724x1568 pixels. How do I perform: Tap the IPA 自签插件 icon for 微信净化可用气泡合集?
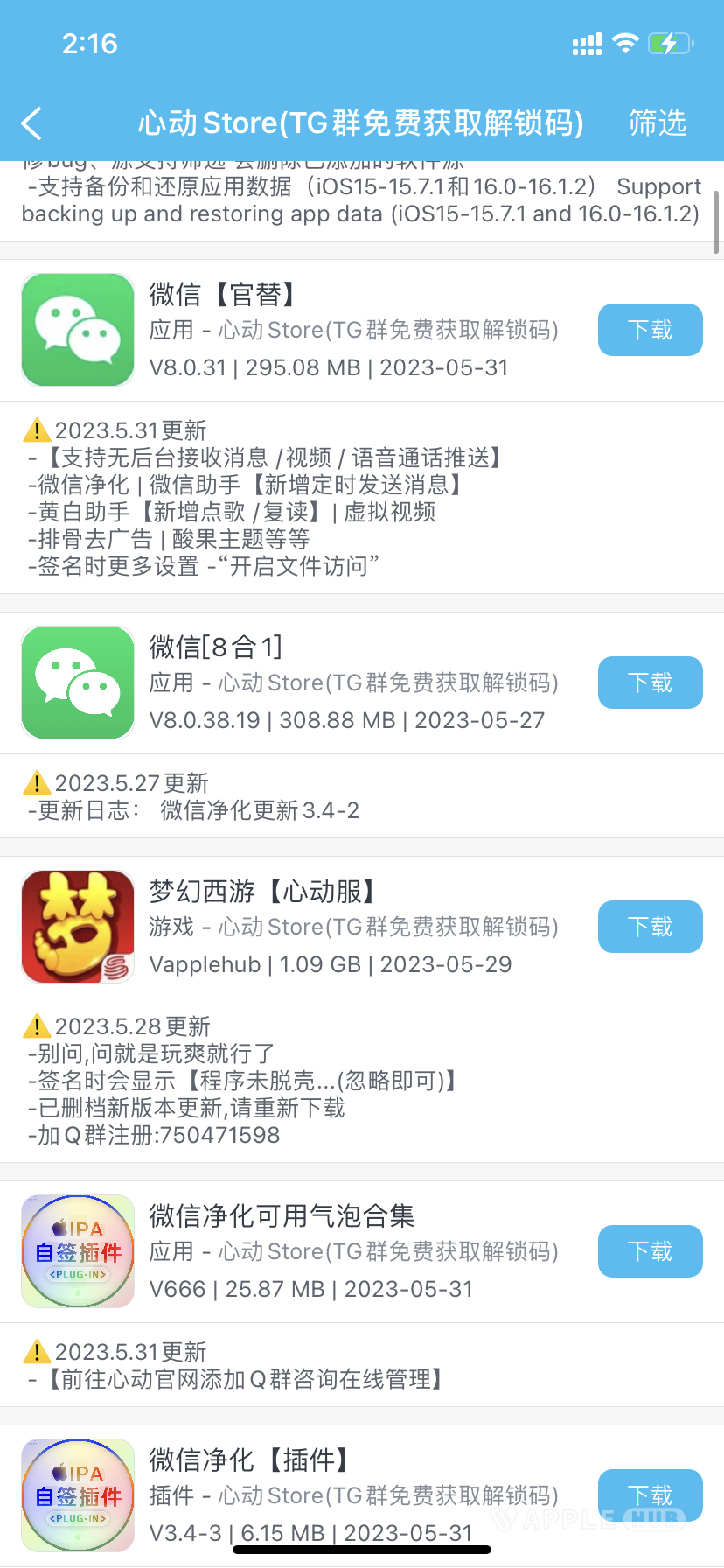77,1251
